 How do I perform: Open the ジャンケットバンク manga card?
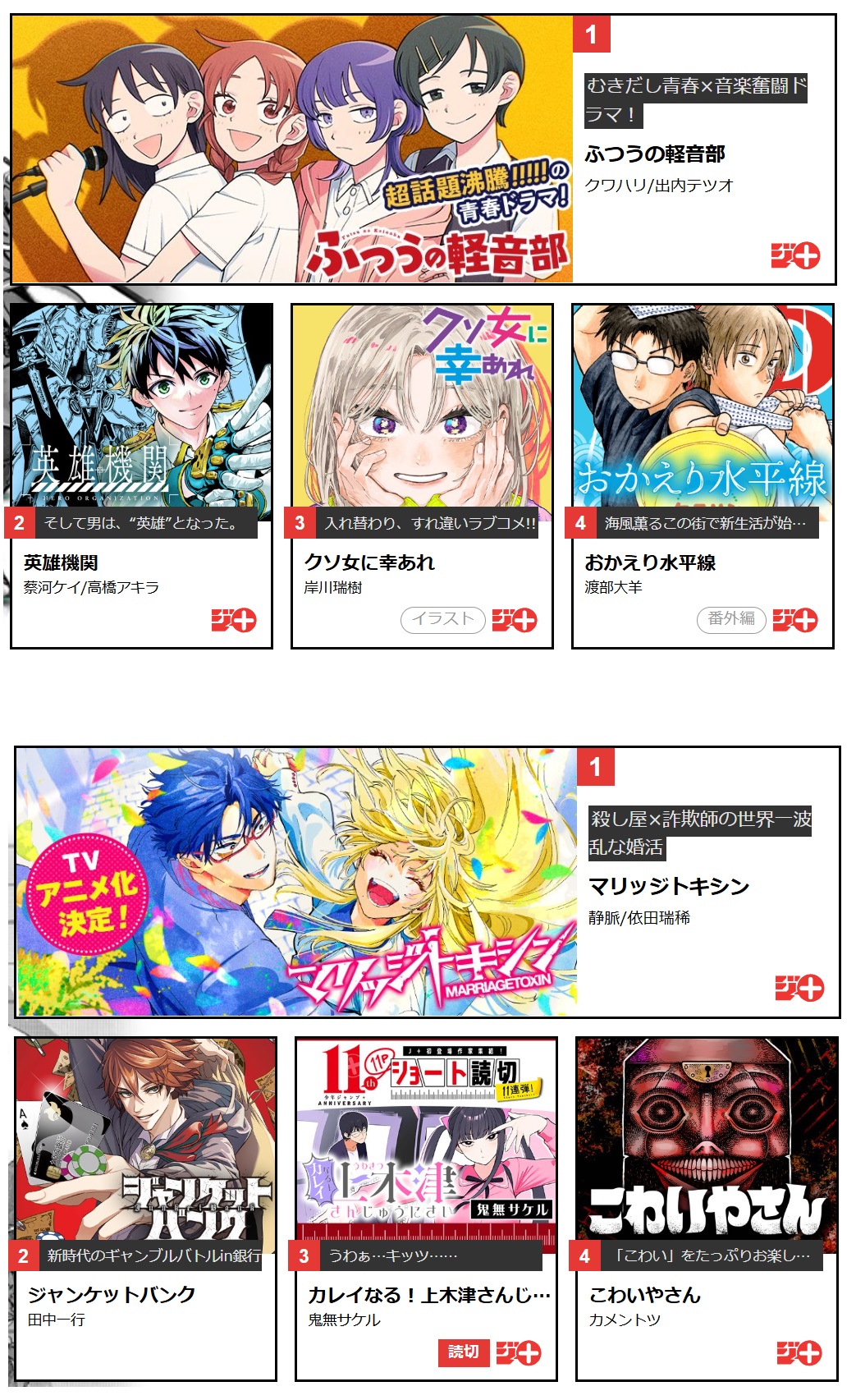pos(145,1208)
